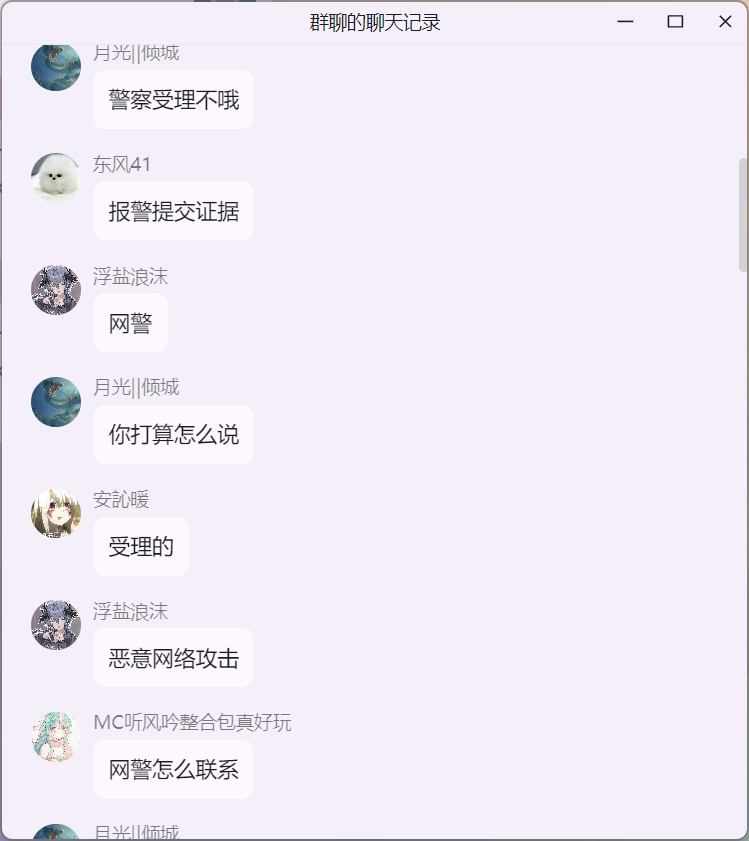Select 浮盐浪沫's avatar next to 恶意网络攻击

[56, 625]
